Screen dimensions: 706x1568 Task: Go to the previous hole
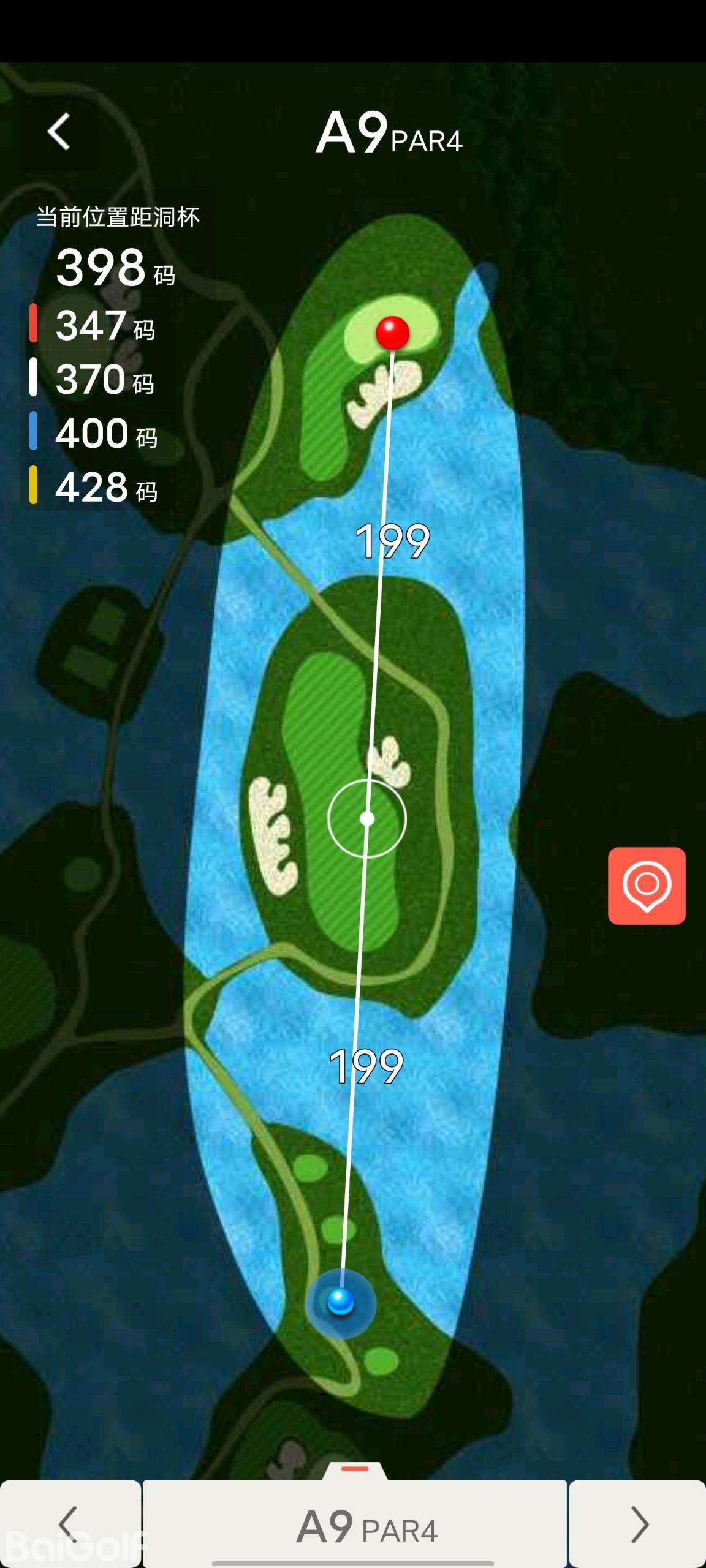(x=69, y=1524)
